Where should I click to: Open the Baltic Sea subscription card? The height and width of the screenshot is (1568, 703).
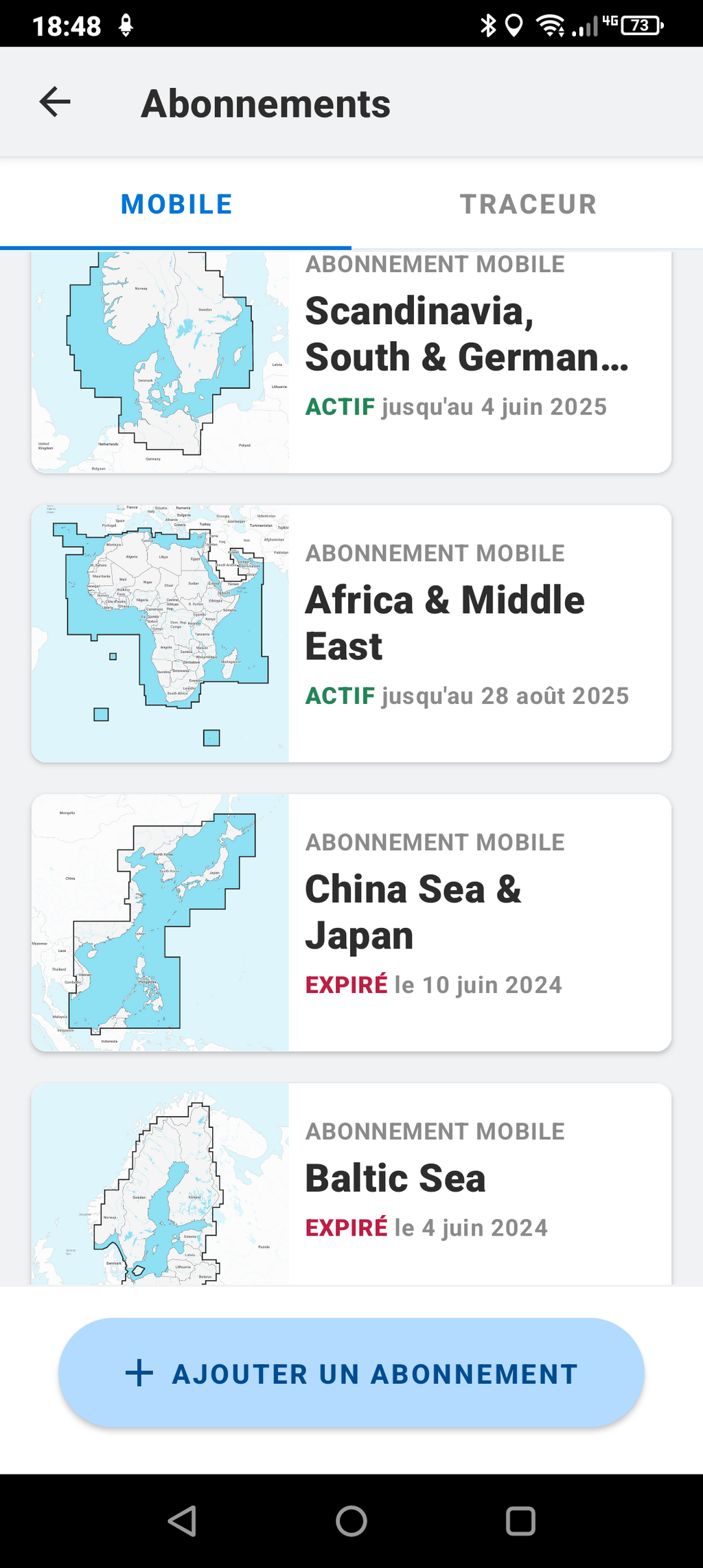click(351, 1184)
